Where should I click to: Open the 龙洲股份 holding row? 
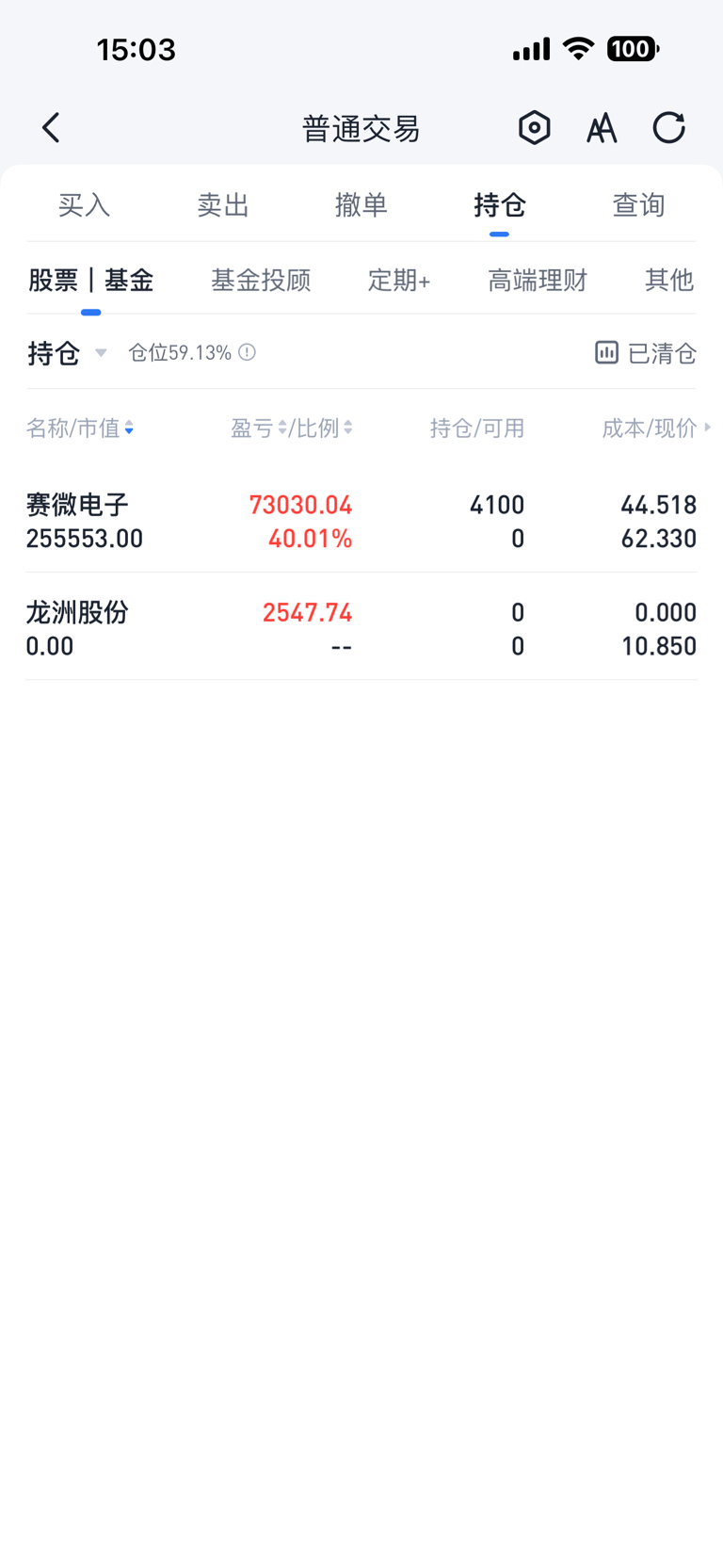(x=361, y=628)
